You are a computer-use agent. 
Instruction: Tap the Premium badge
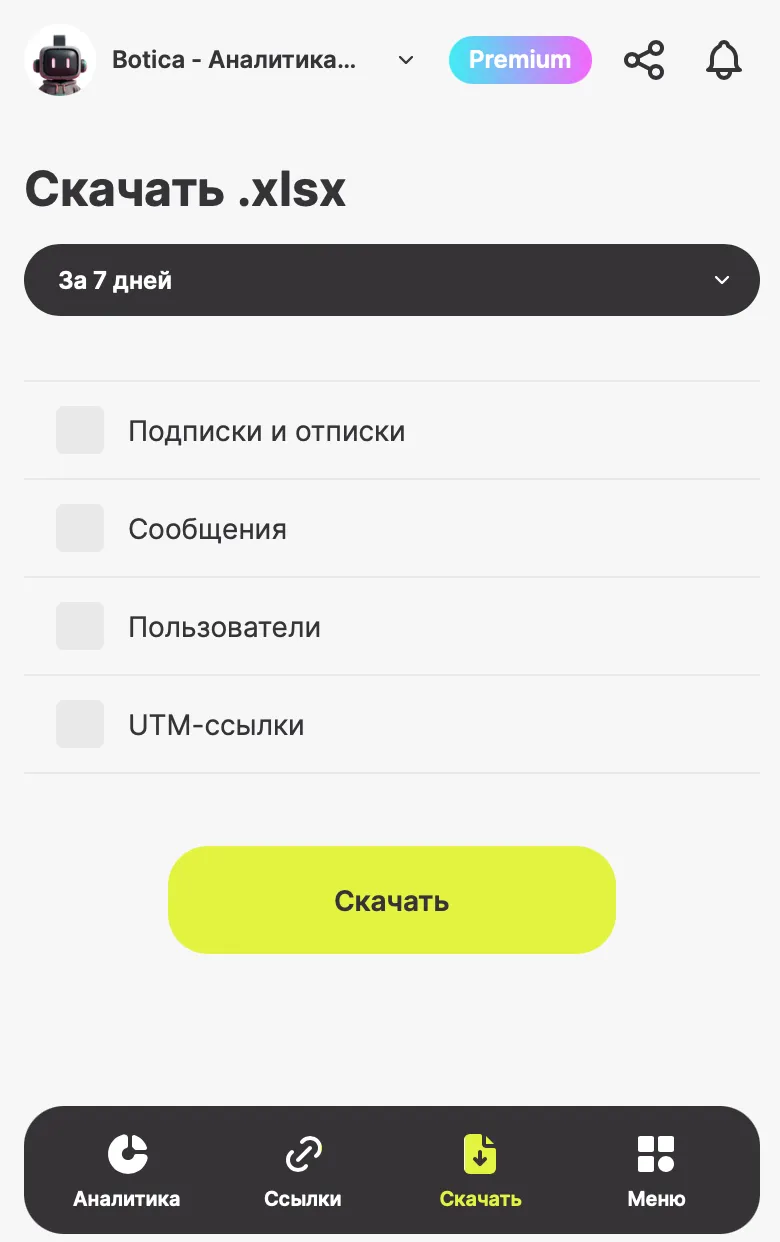(520, 60)
